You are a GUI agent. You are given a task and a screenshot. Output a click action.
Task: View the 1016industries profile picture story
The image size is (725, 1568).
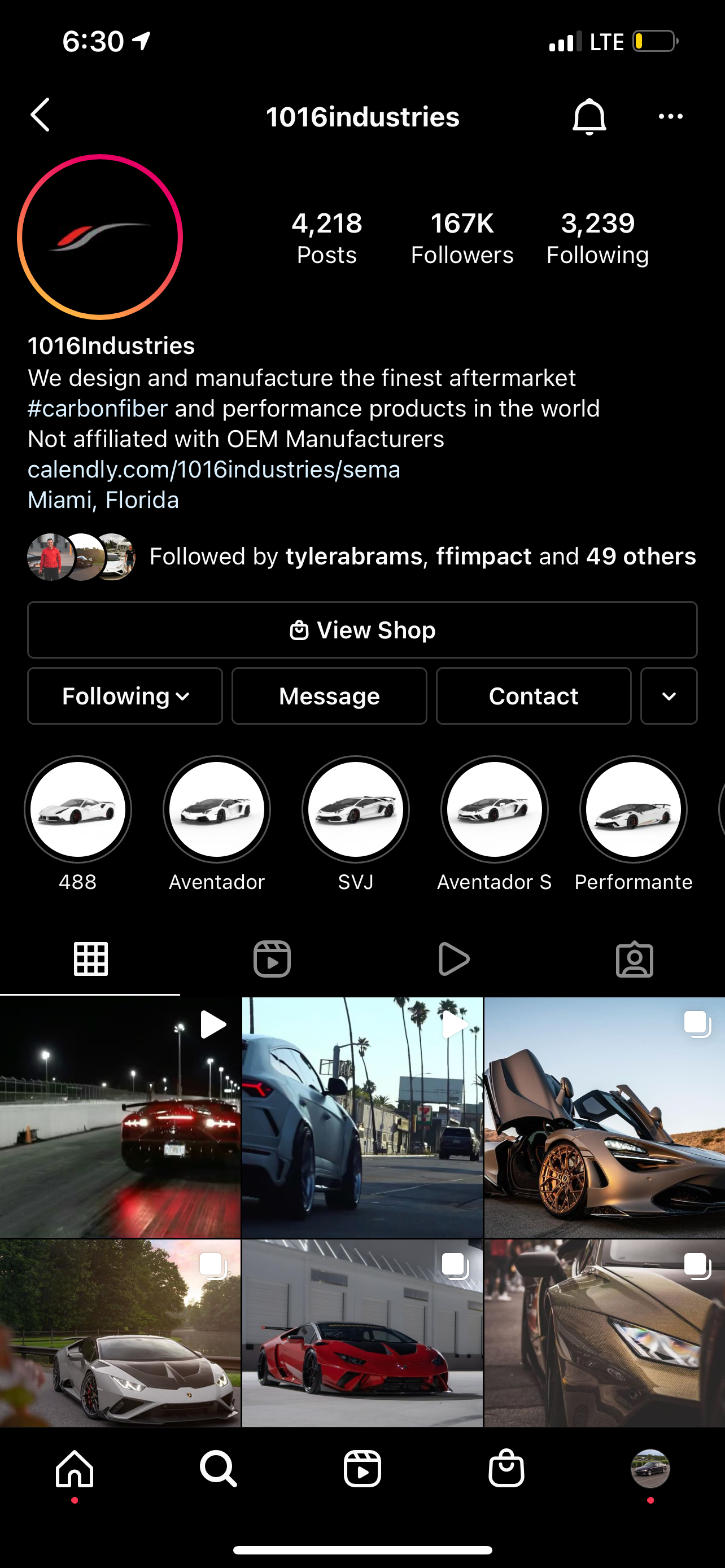[100, 237]
